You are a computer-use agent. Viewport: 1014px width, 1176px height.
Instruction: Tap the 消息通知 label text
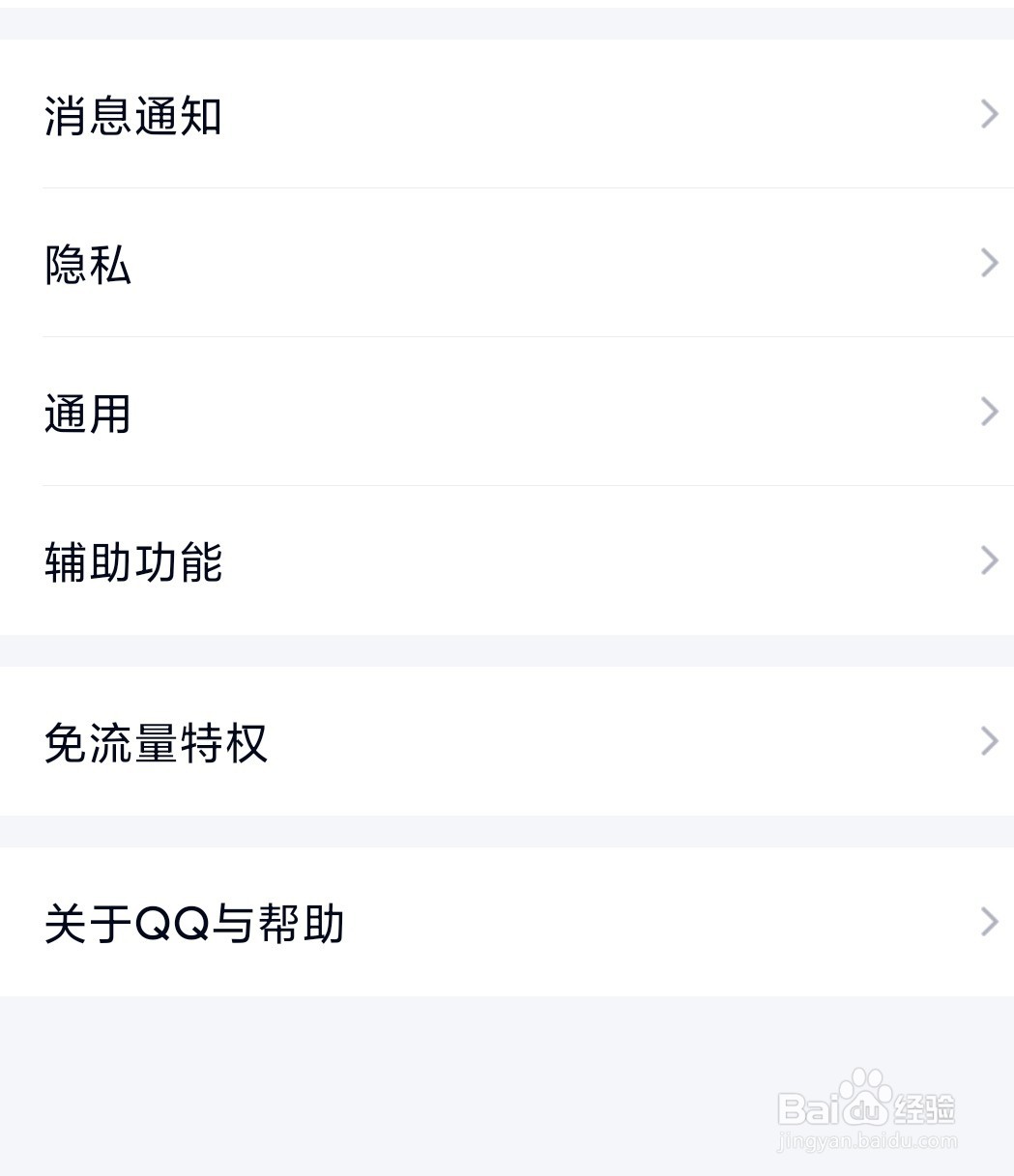(x=132, y=115)
